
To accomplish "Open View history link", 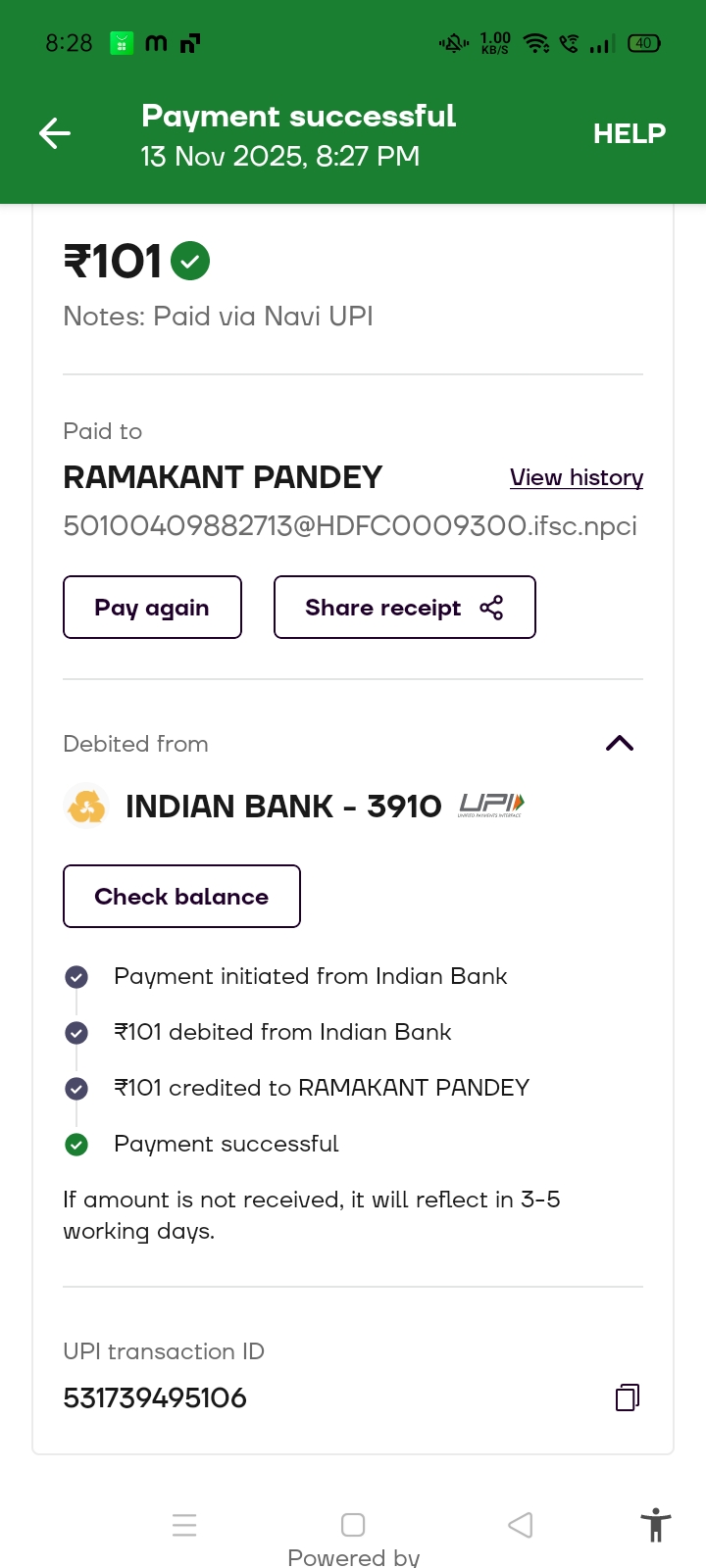I will [576, 477].
